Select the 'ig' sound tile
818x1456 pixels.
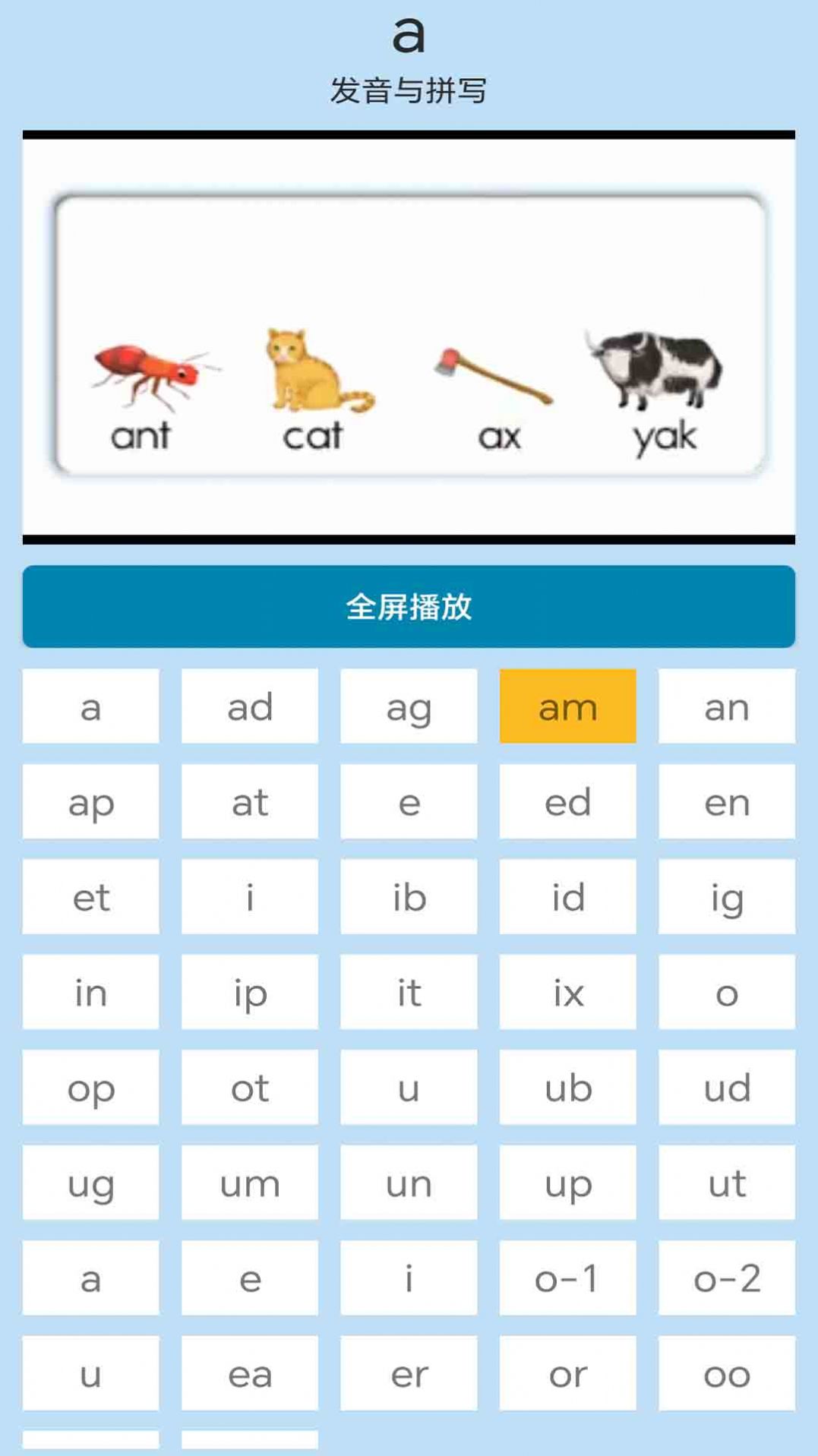coord(726,897)
